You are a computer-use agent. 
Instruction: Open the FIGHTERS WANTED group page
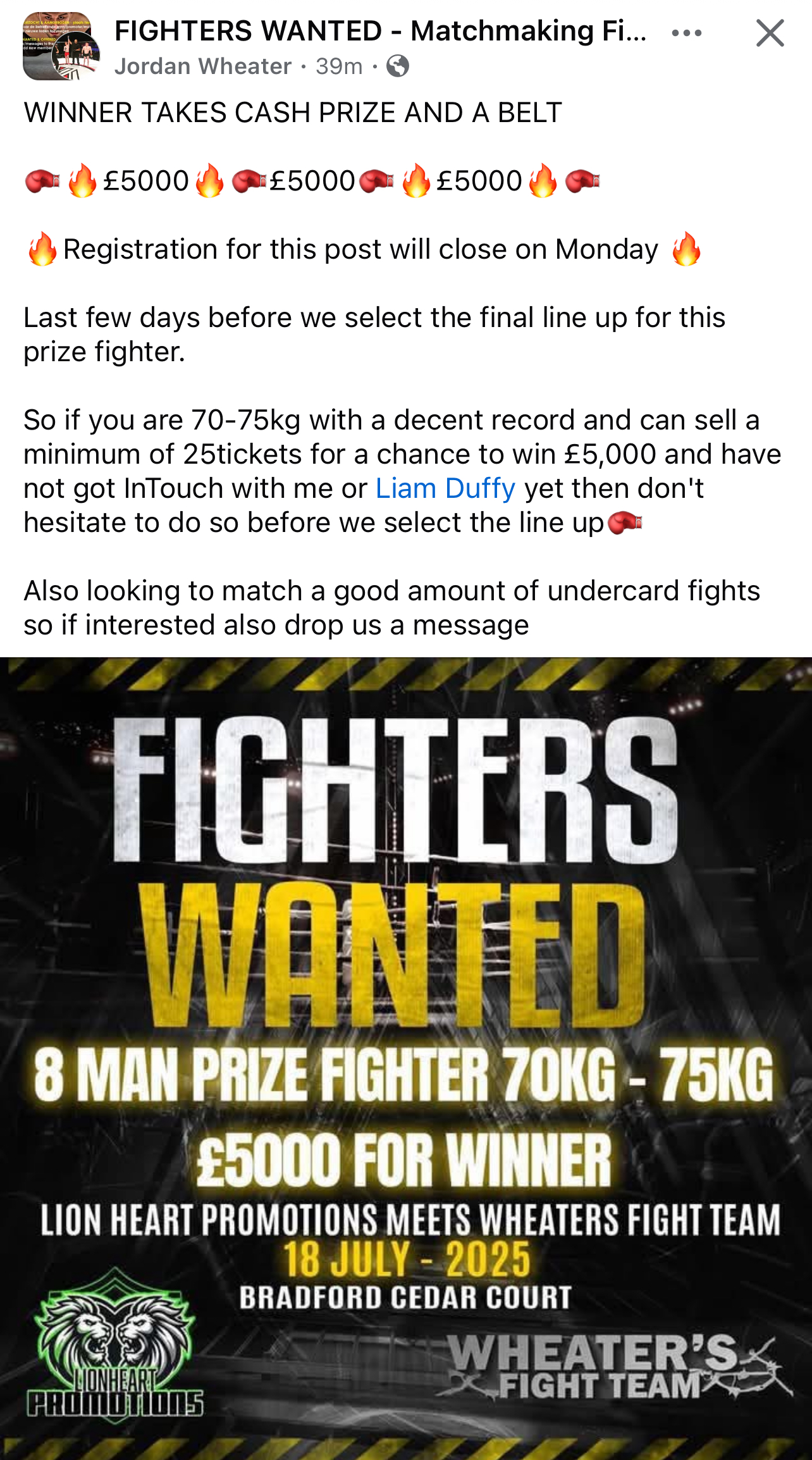[x=379, y=31]
